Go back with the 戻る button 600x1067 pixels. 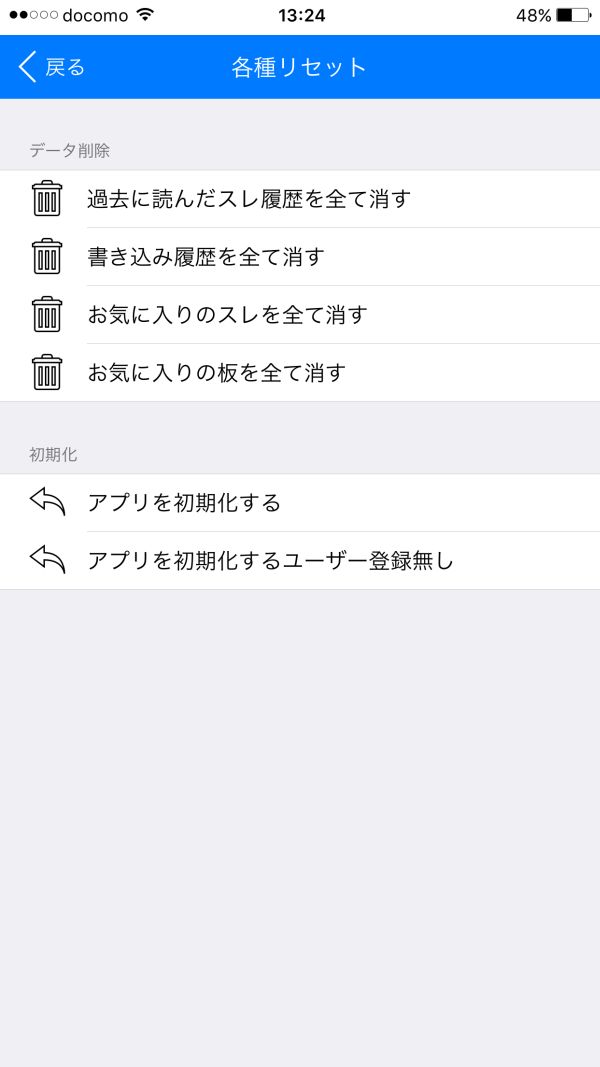(x=52, y=67)
